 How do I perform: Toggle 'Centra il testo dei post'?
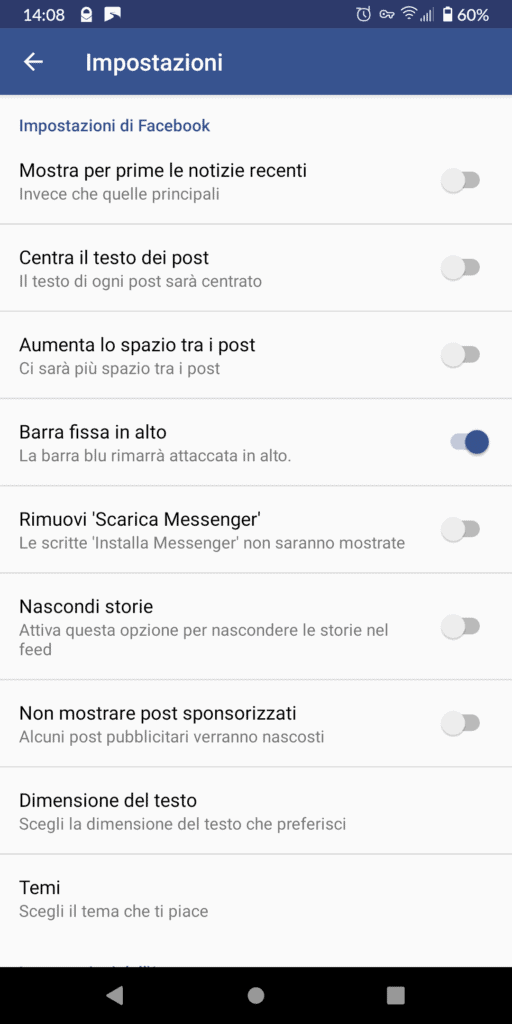(x=461, y=267)
